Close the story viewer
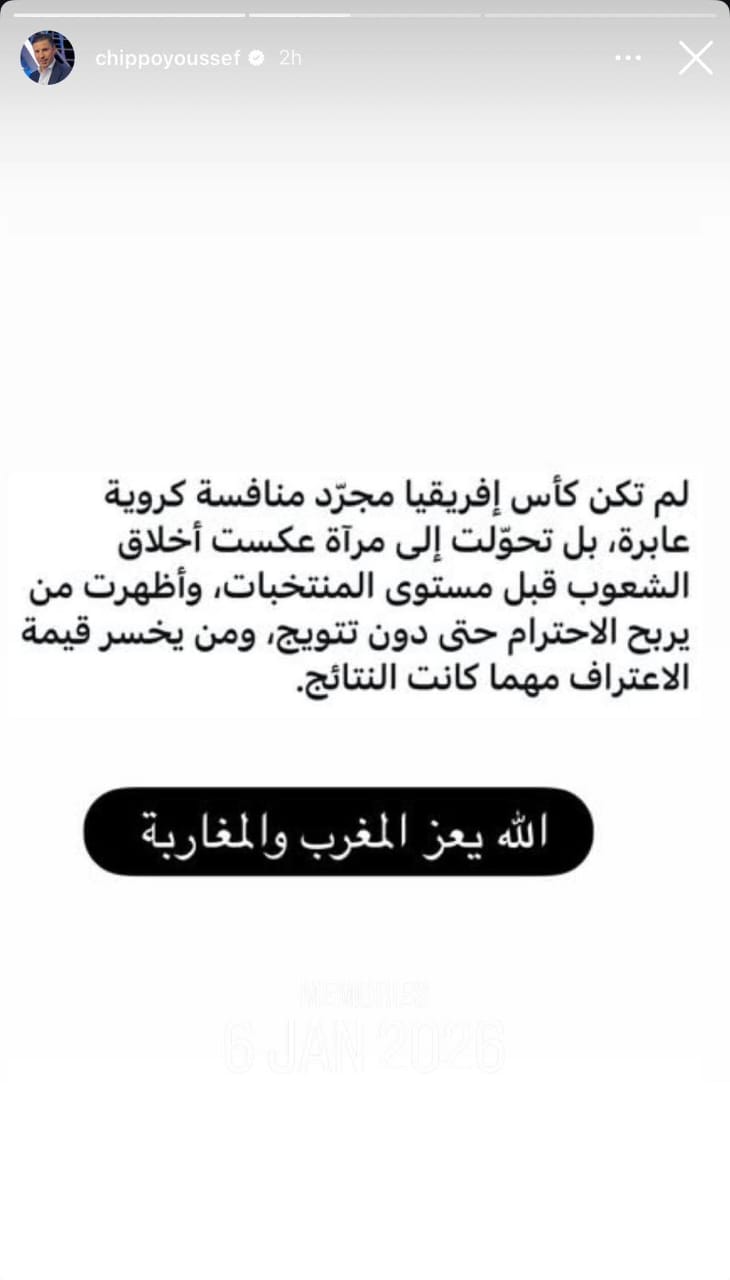This screenshot has width=730, height=1280. 695,58
